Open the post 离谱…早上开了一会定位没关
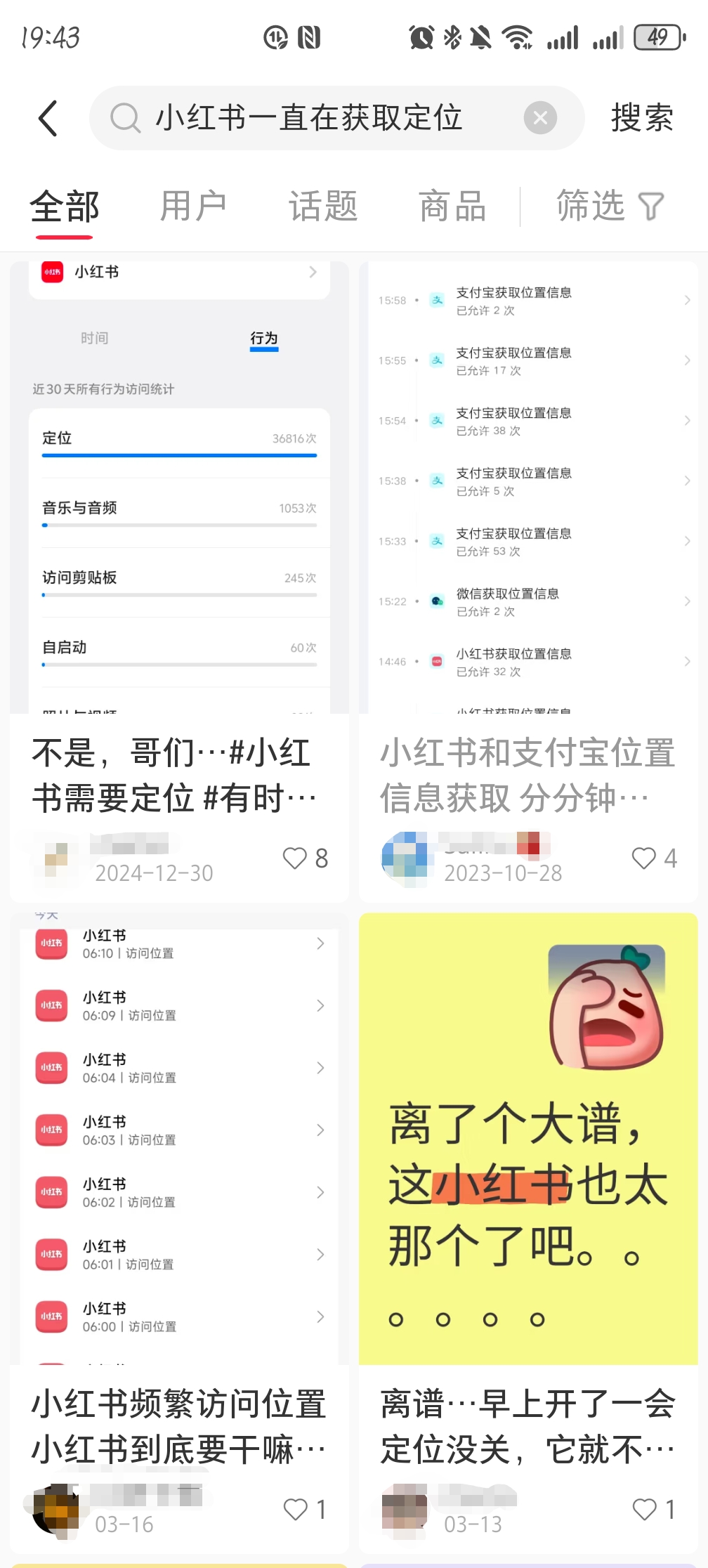Screen dimensions: 708x1568 [527, 1427]
